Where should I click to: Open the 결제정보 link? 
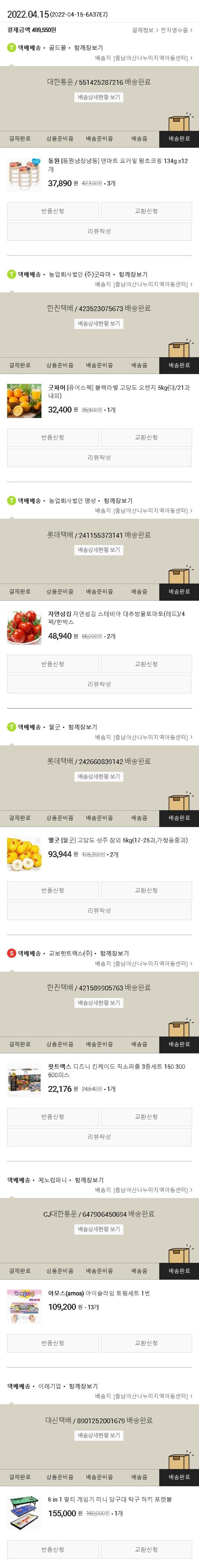point(143,30)
